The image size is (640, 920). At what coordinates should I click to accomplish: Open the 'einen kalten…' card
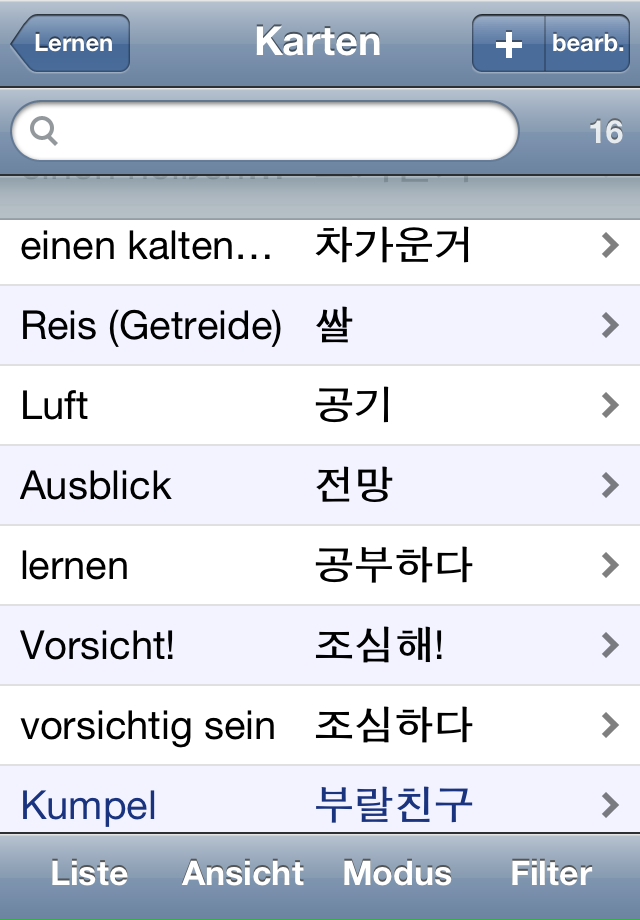[320, 246]
